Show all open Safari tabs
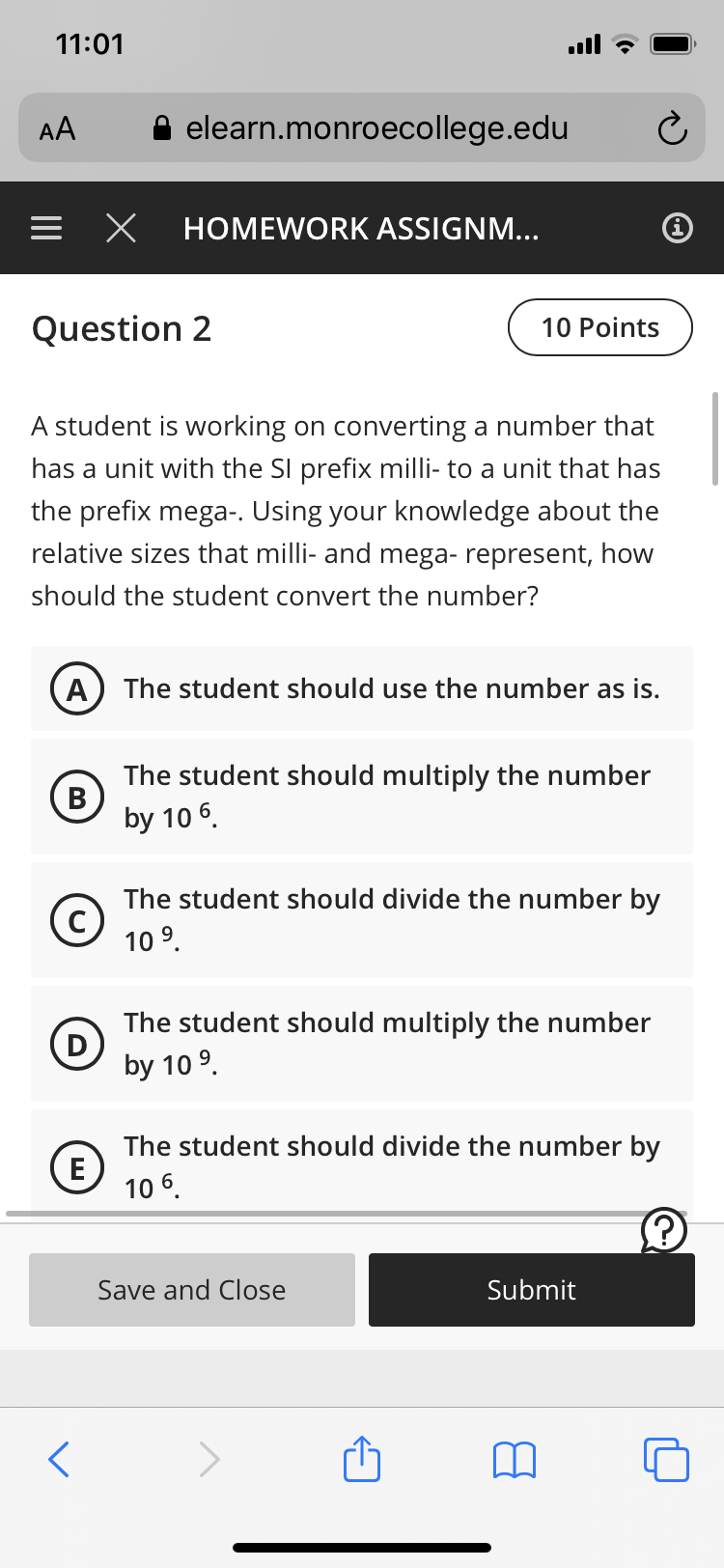This screenshot has height=1568, width=724. pos(666,1459)
